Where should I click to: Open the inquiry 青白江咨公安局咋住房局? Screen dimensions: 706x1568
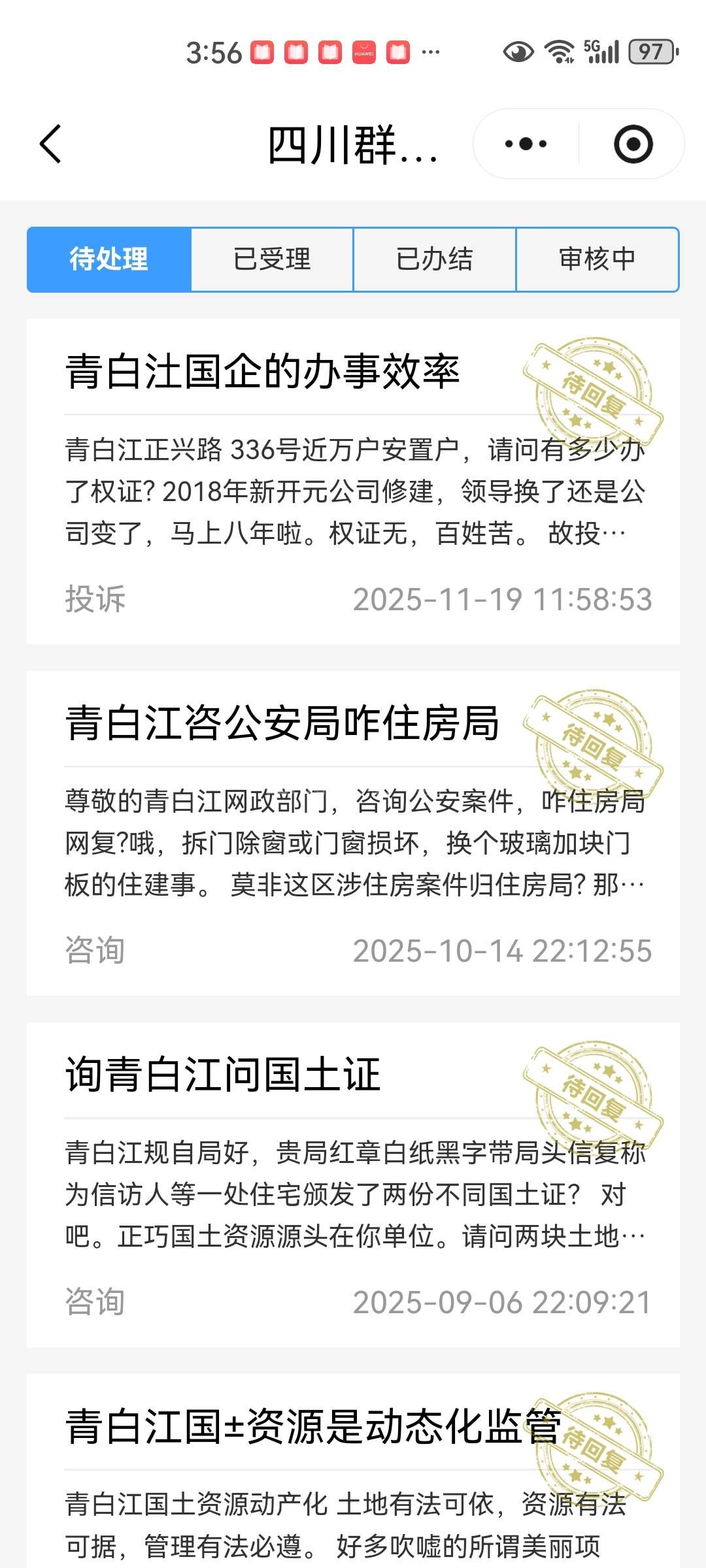pyautogui.click(x=282, y=724)
